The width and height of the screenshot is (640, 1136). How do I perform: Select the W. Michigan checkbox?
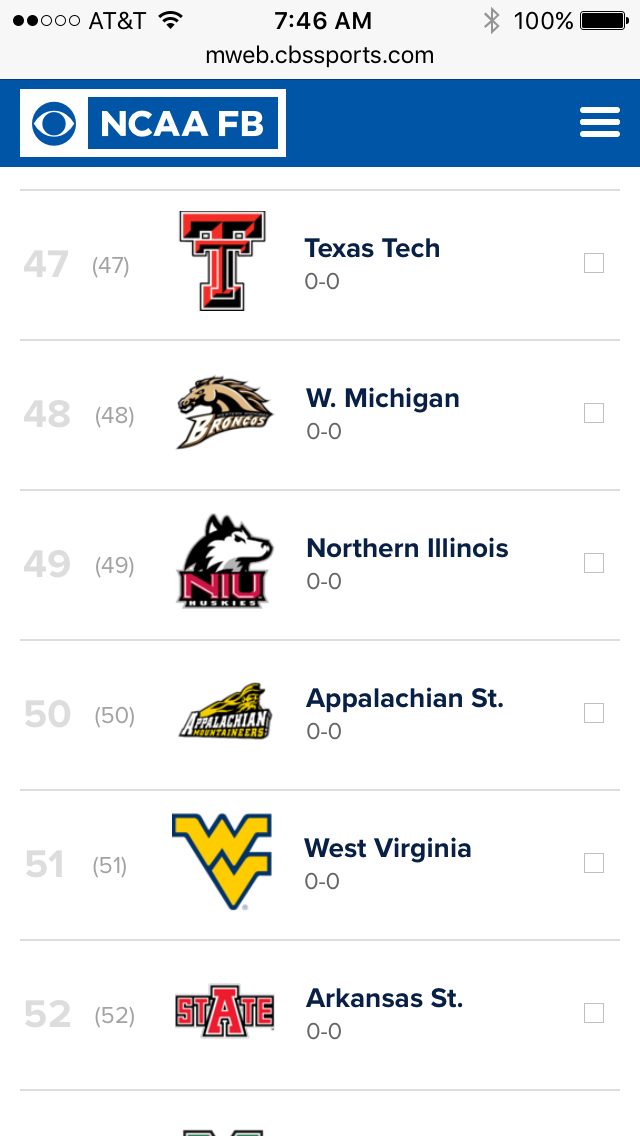coord(594,413)
